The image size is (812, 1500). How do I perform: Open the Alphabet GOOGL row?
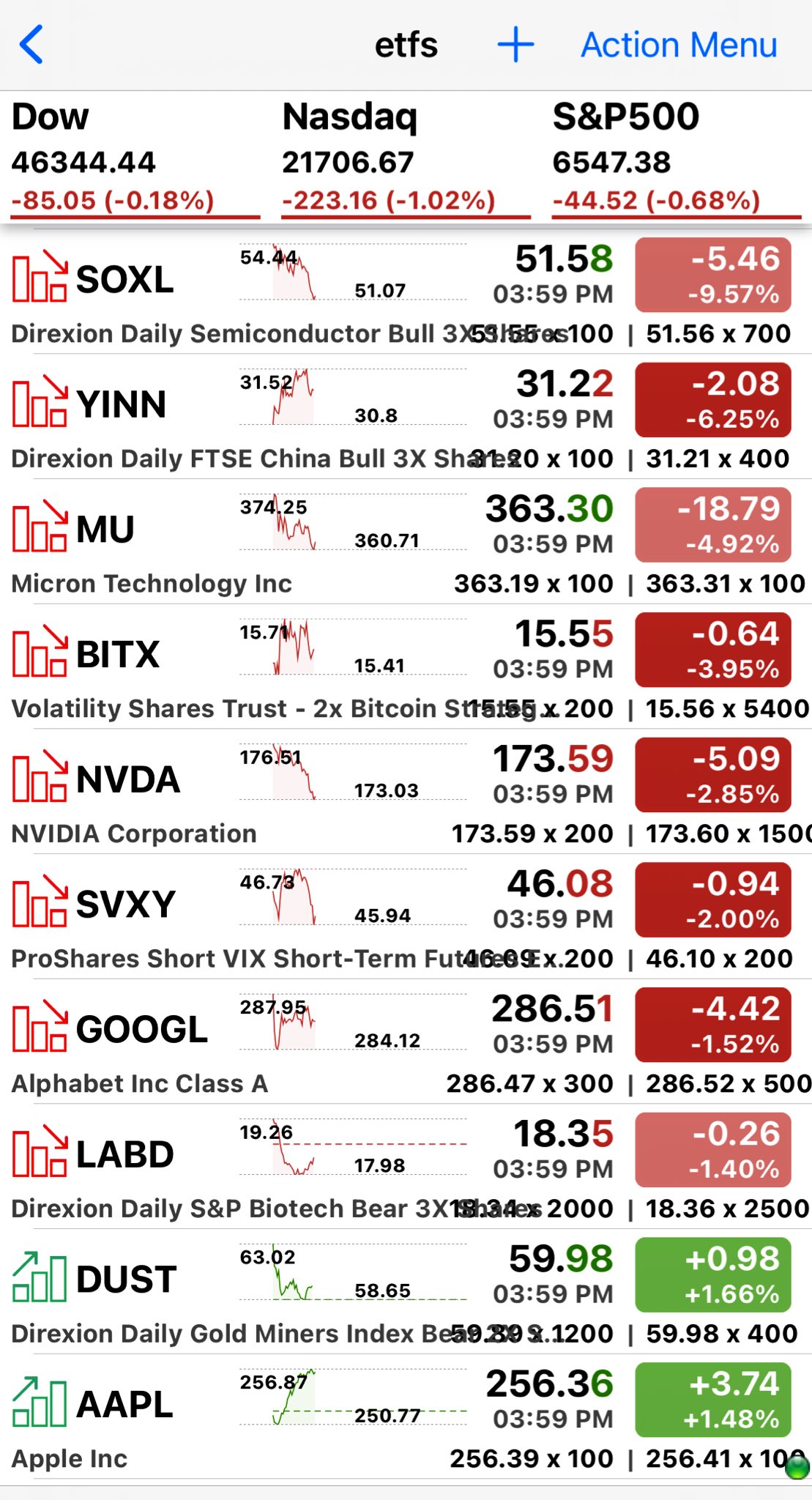pyautogui.click(x=142, y=1030)
